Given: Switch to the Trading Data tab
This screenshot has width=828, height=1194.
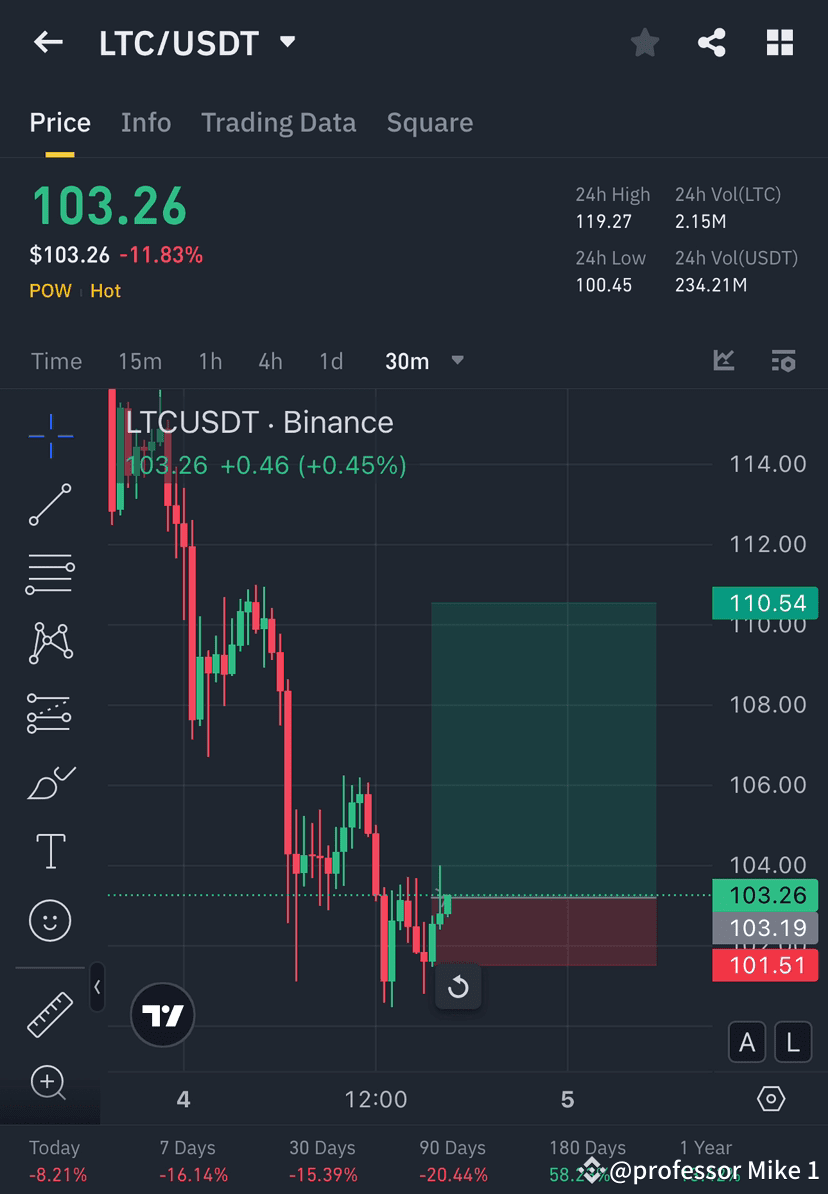Looking at the screenshot, I should point(278,122).
